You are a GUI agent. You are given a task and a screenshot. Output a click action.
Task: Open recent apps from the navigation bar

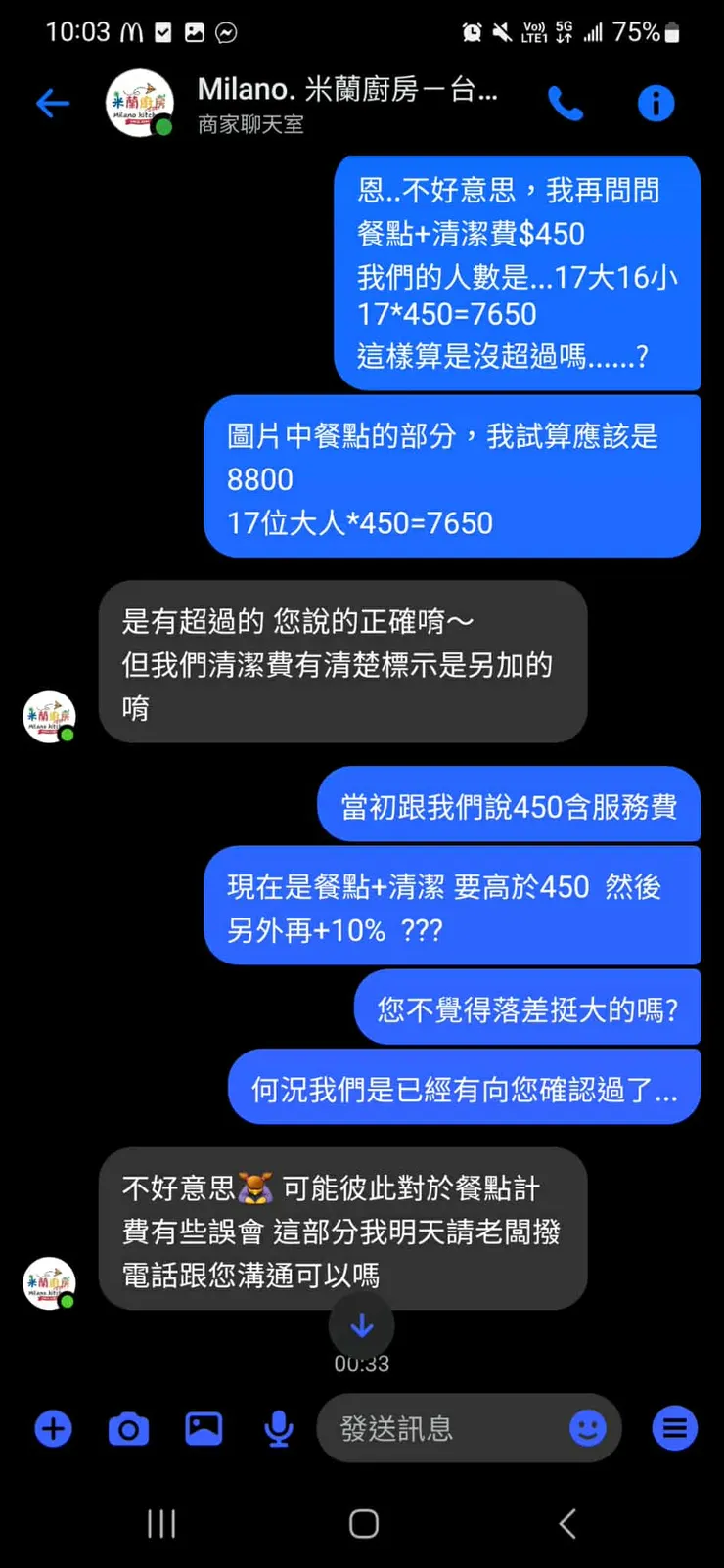pyautogui.click(x=160, y=1522)
